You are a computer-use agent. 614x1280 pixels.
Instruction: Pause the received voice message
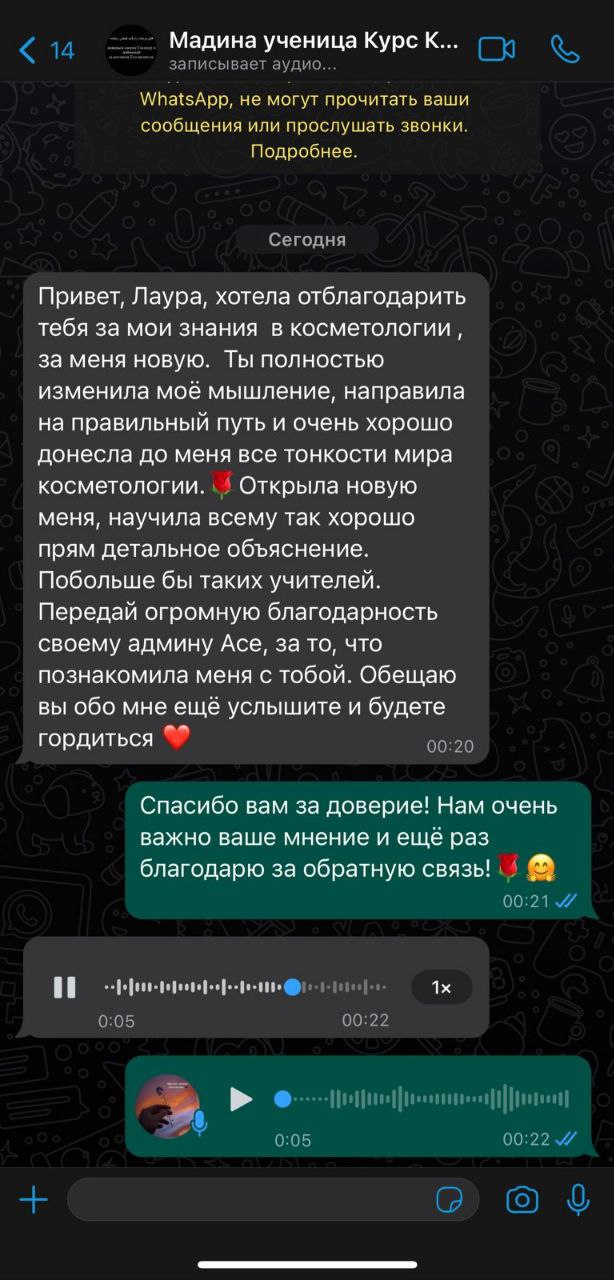pos(65,988)
